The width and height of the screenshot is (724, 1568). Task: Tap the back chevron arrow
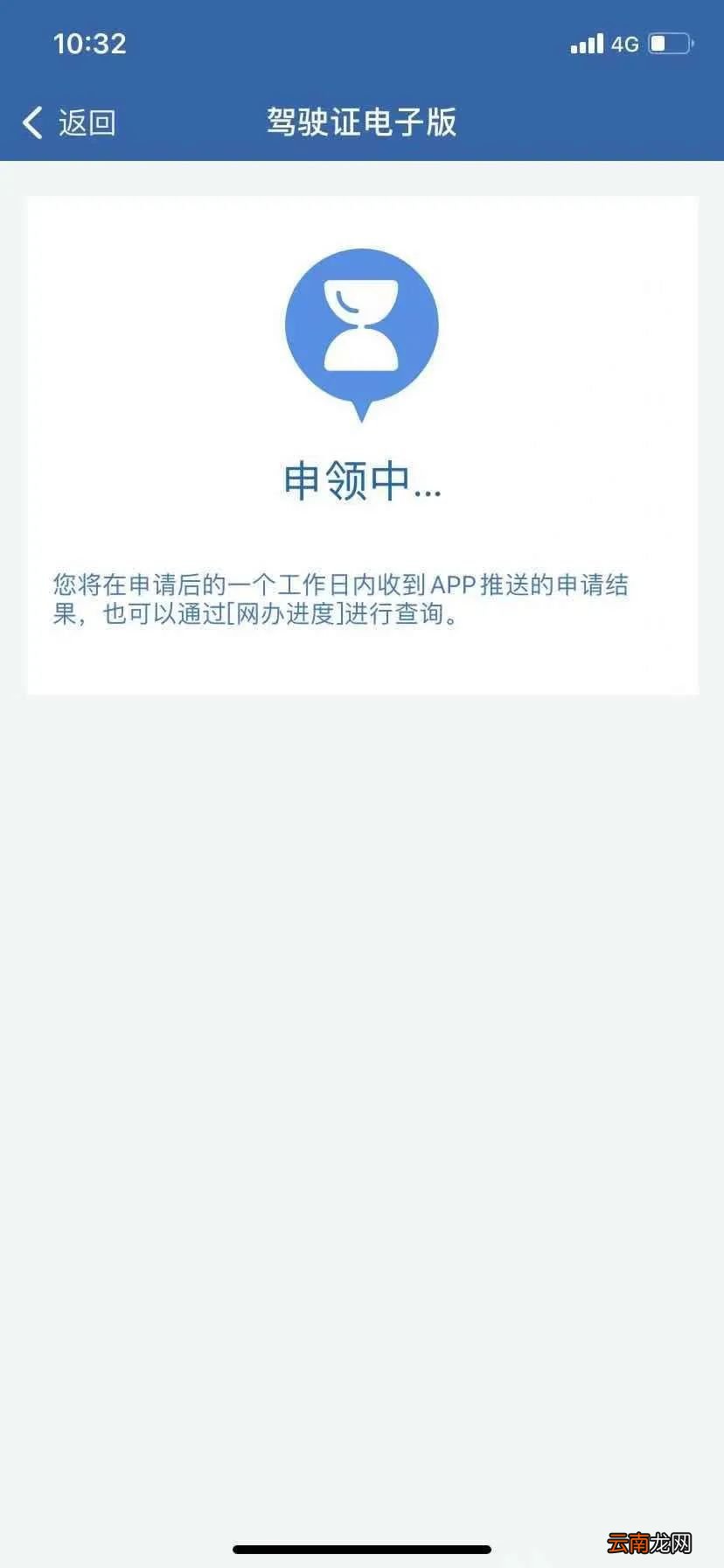31,123
